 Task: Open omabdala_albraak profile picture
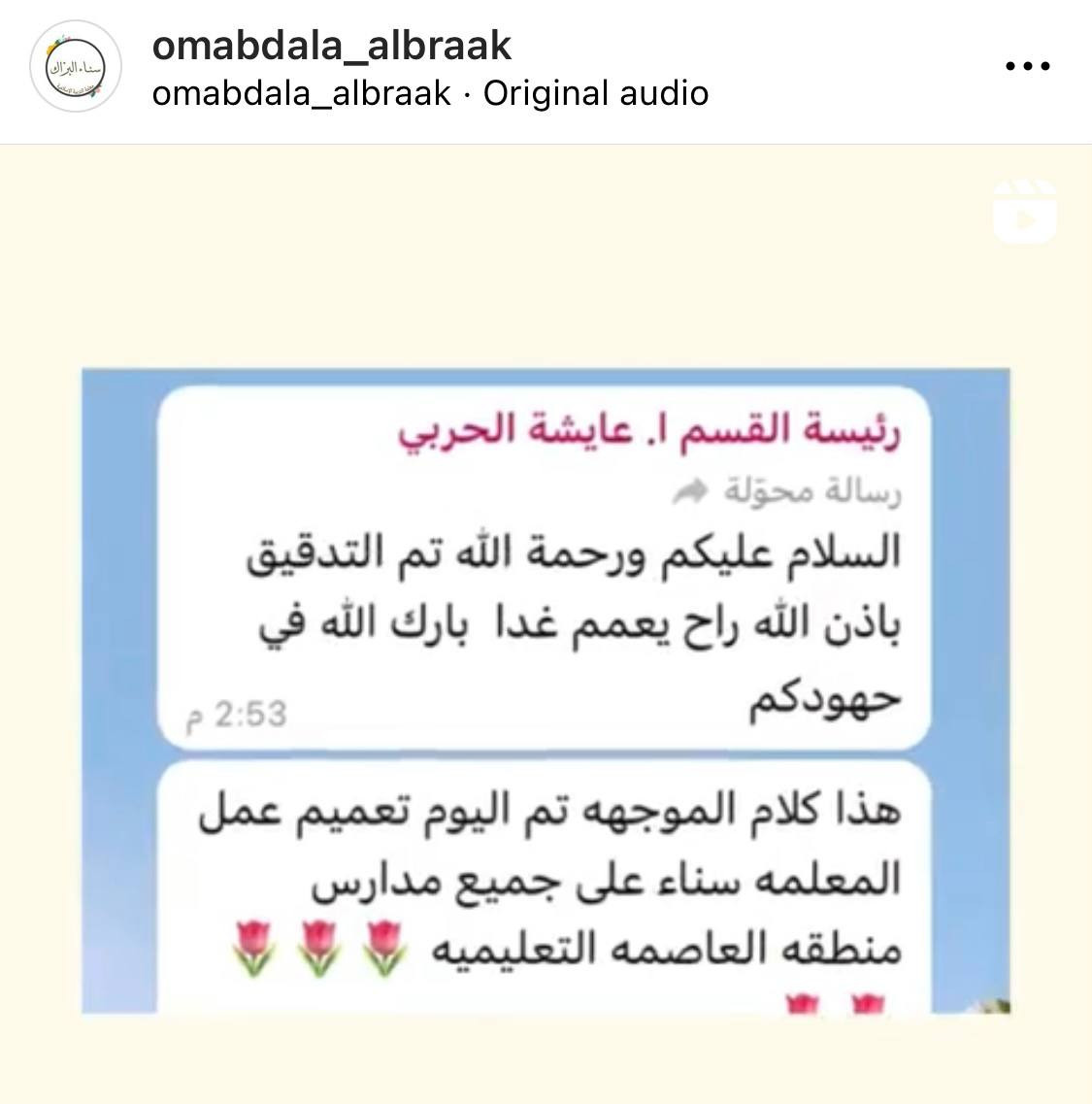point(76,67)
